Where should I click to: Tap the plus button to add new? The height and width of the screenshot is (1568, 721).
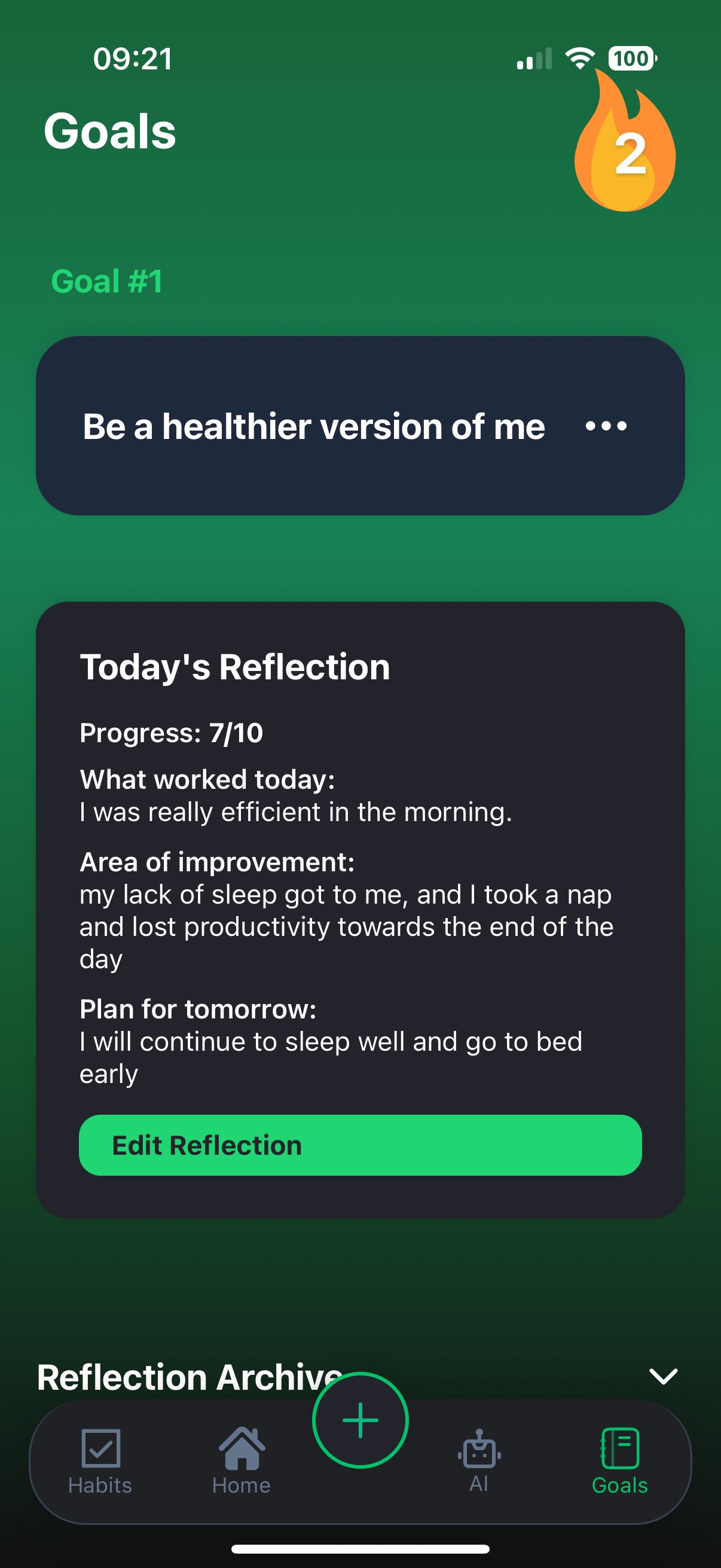(360, 1420)
